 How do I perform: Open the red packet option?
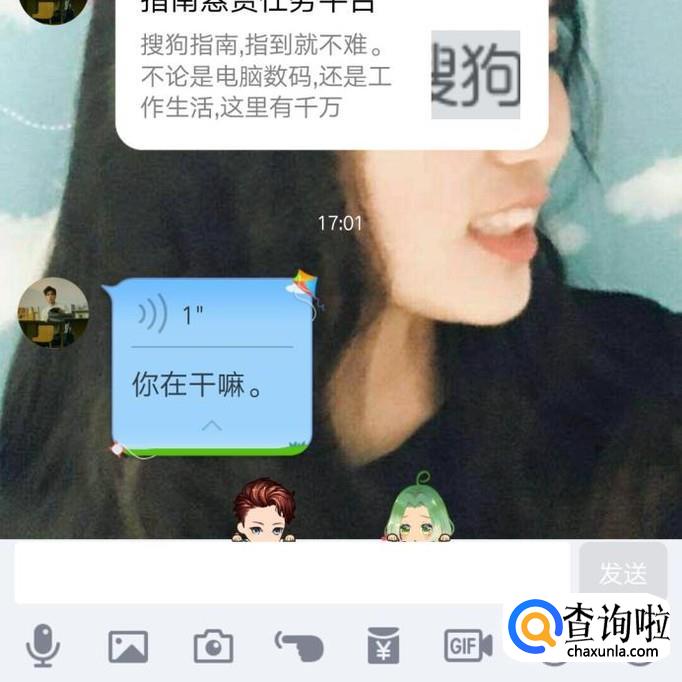[383, 646]
